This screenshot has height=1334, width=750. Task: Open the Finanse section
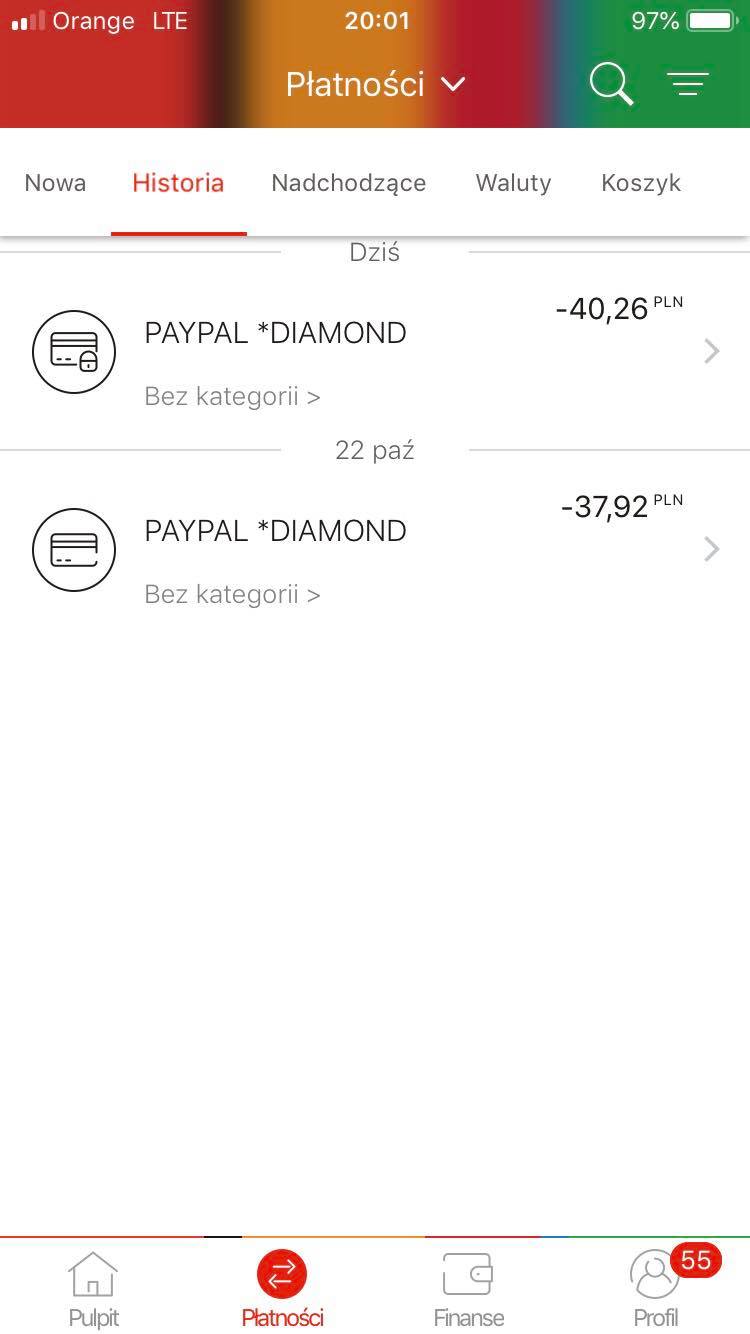pyautogui.click(x=468, y=1289)
